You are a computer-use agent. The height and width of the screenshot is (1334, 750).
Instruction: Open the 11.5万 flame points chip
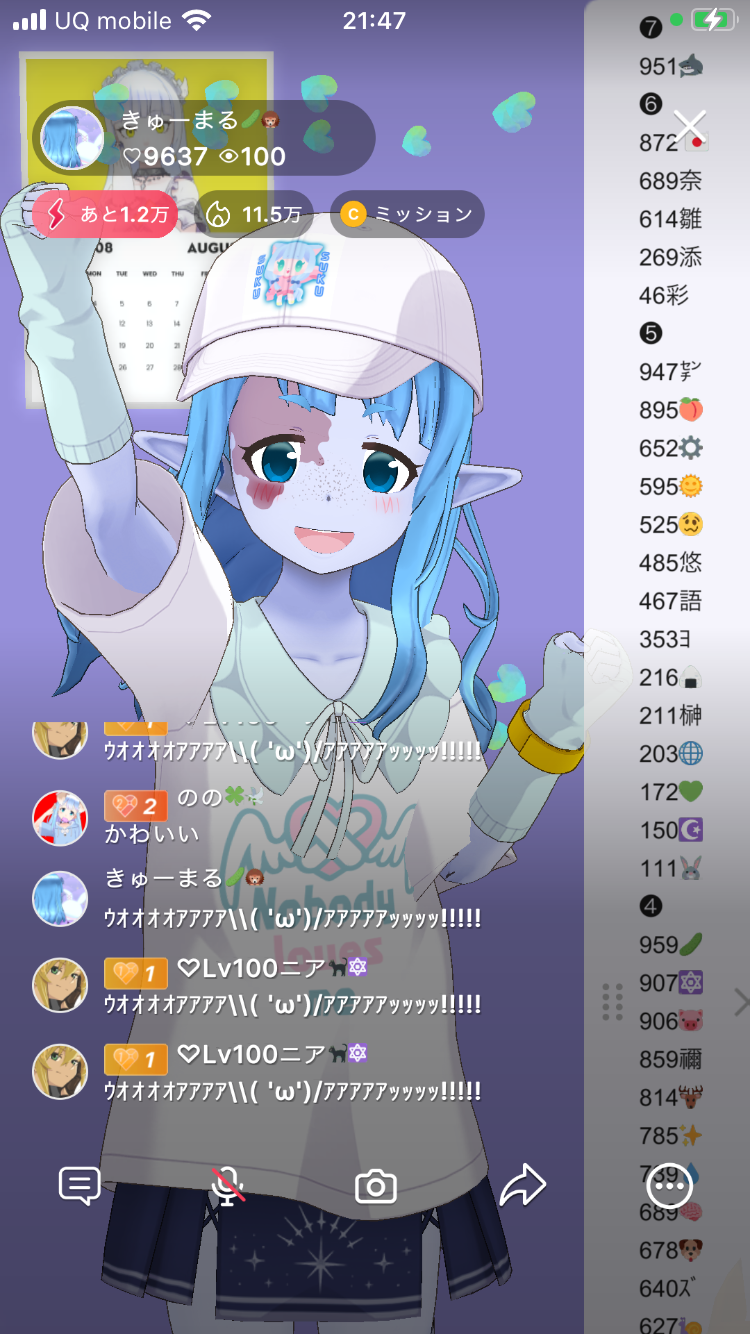coord(254,214)
